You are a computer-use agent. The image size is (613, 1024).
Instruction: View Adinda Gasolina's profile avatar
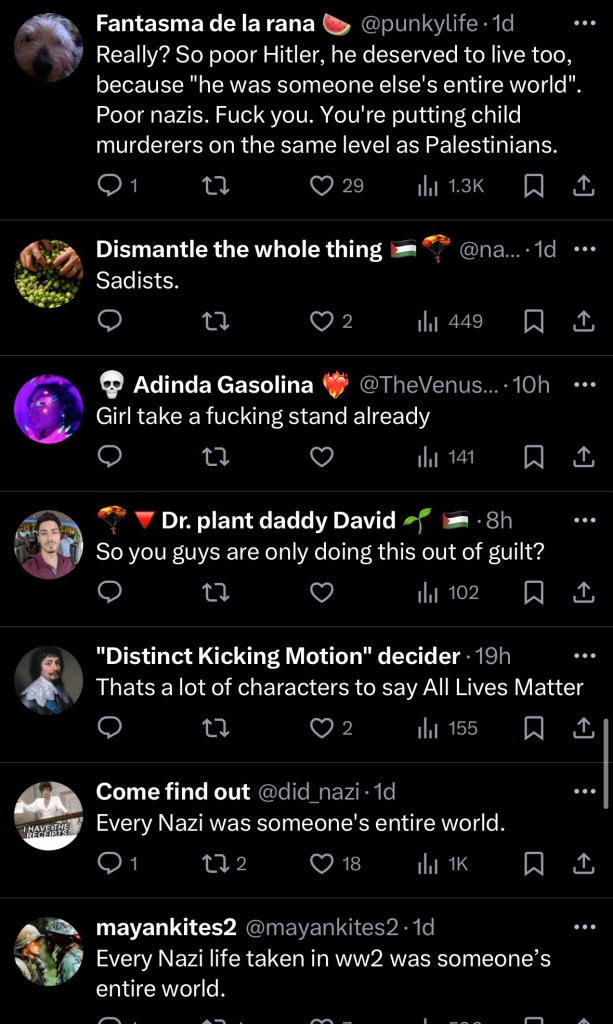(x=48, y=409)
